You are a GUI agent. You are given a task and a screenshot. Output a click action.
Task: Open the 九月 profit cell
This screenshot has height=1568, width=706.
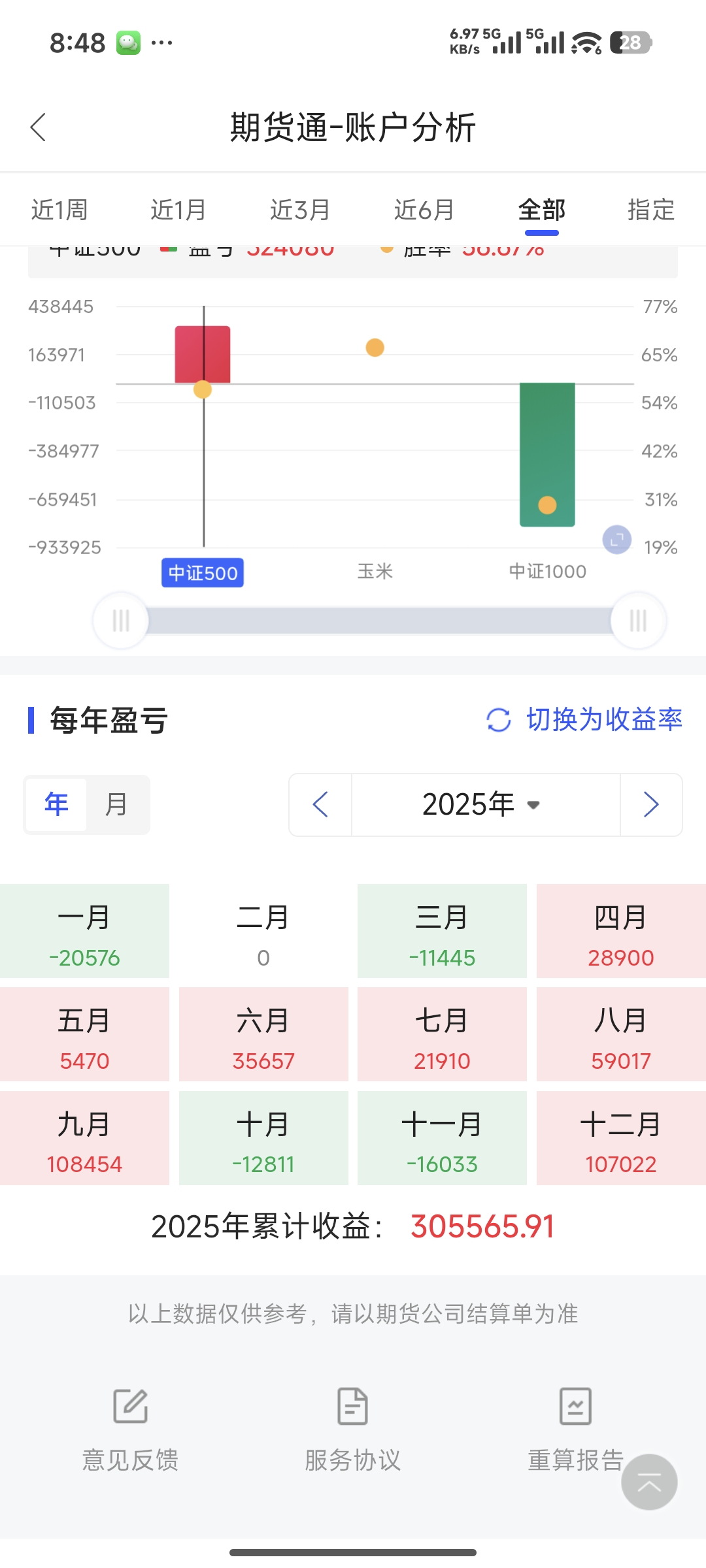(x=84, y=1137)
